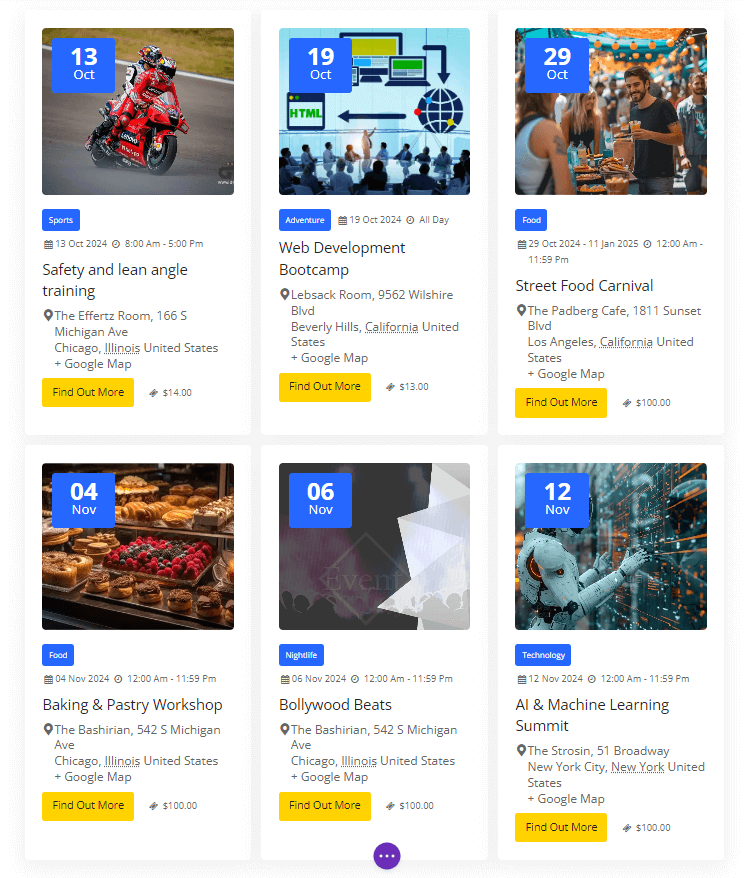Image resolution: width=749 pixels, height=878 pixels.
Task: Open the purple three-dots floating button
Action: coord(387,856)
